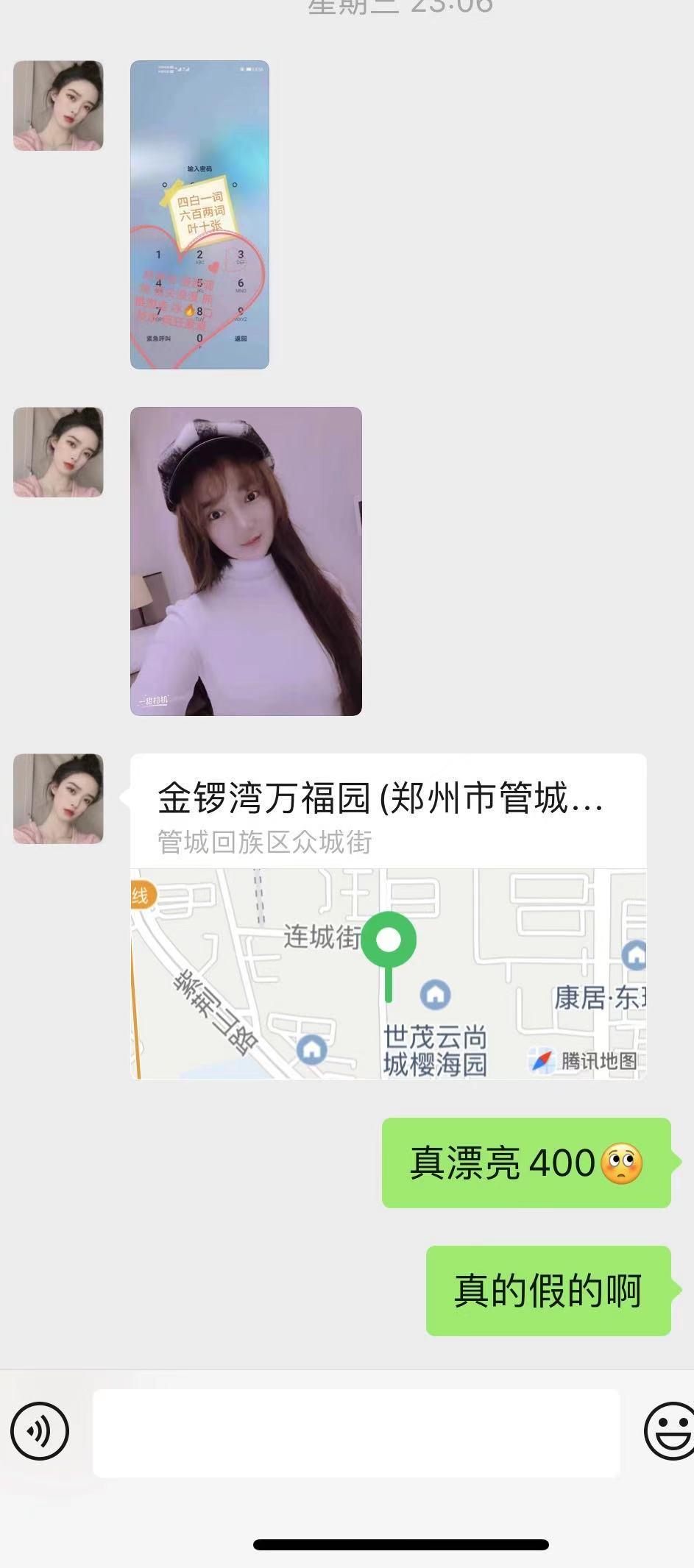
Task: Tap the voice input icon
Action: point(40,1432)
